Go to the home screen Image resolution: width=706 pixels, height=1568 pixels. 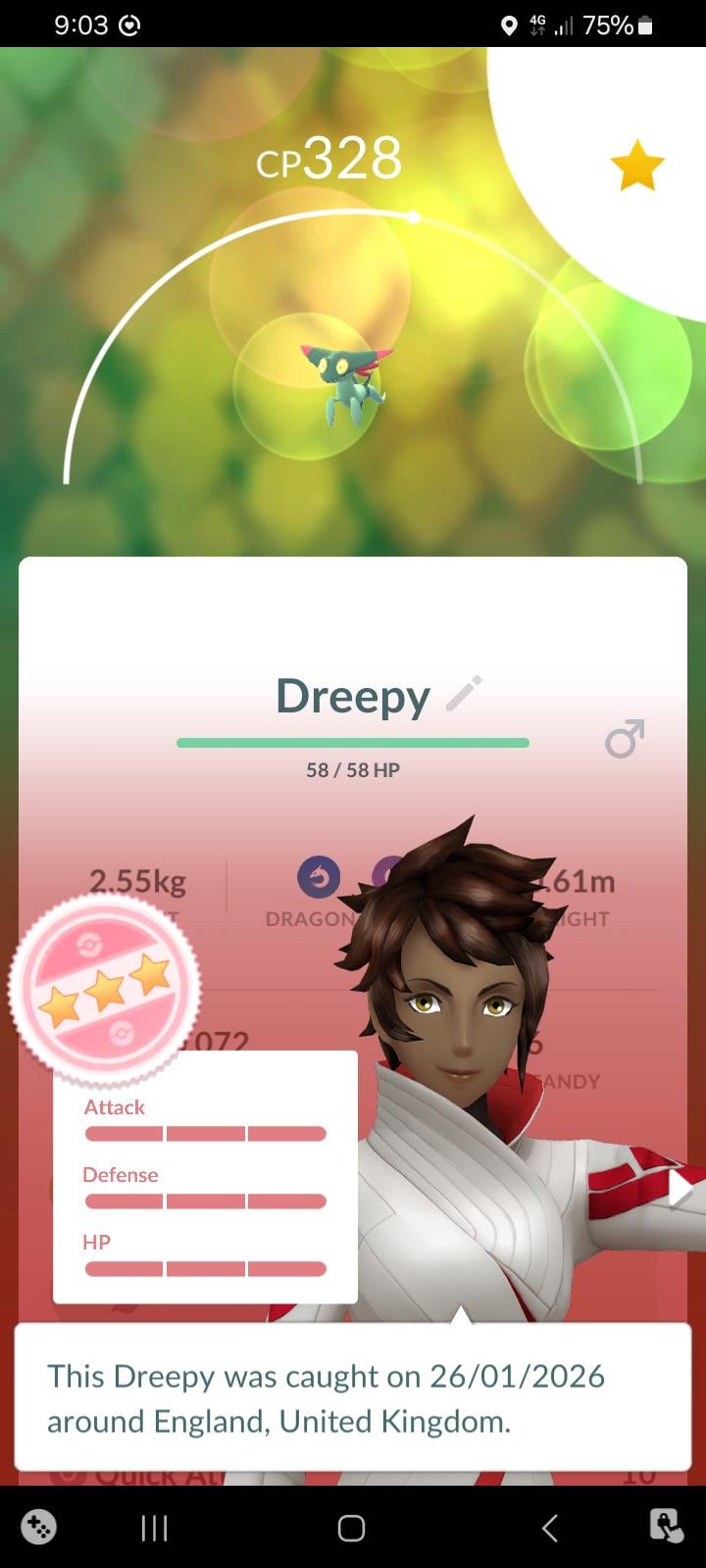pyautogui.click(x=351, y=1528)
